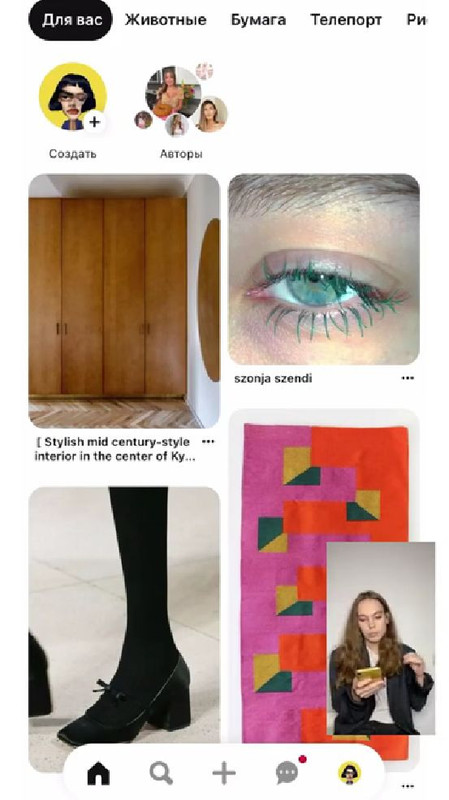Open the green mascara eye pin
The width and height of the screenshot is (449, 800).
coord(324,270)
